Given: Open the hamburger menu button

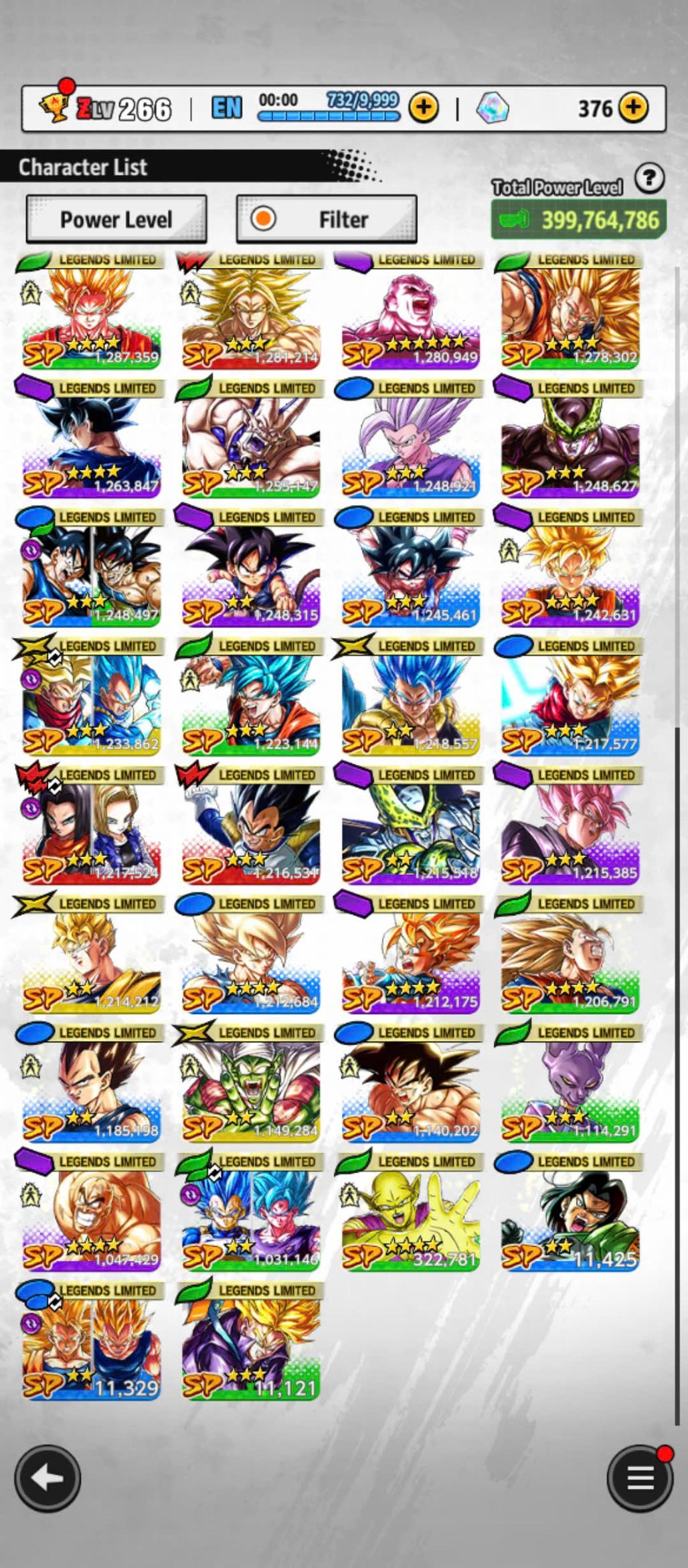Looking at the screenshot, I should [x=639, y=1478].
